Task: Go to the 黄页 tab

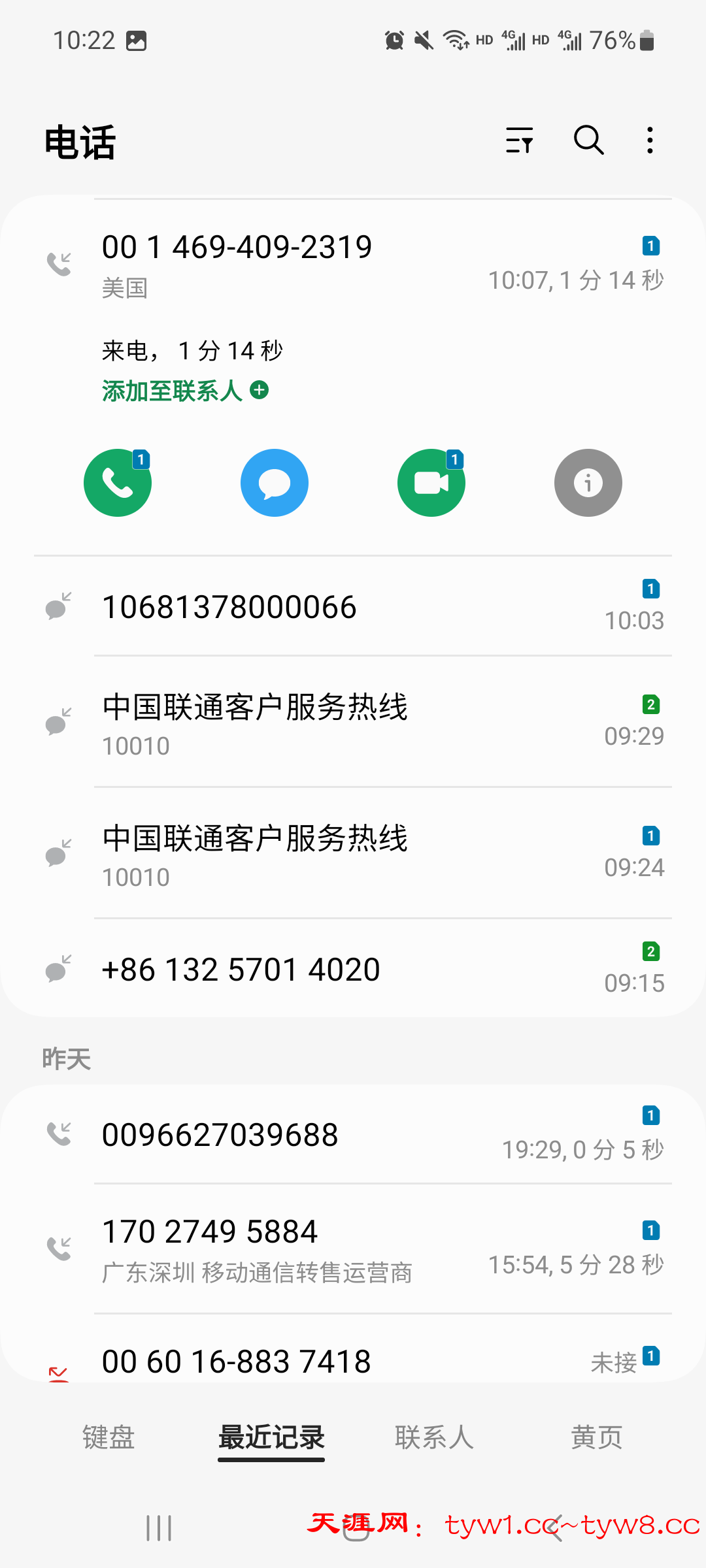Action: (x=596, y=1438)
